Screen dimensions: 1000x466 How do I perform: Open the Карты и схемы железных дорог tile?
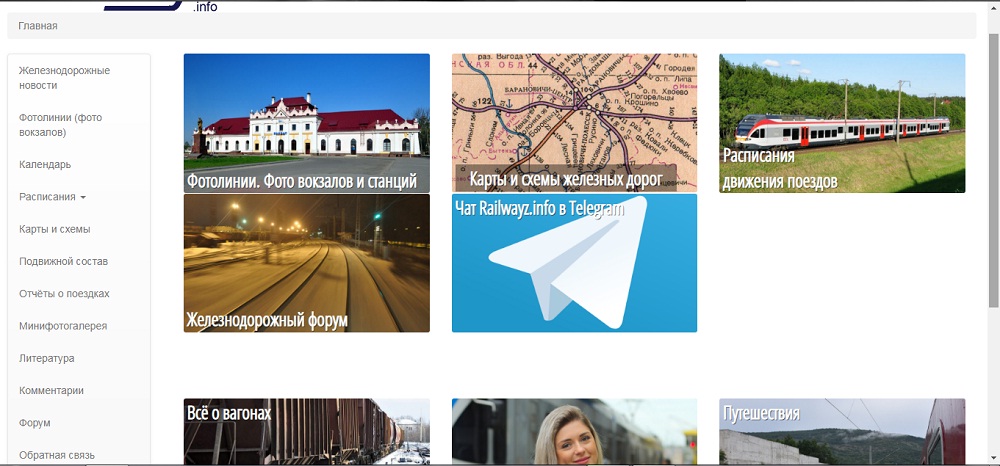click(574, 123)
